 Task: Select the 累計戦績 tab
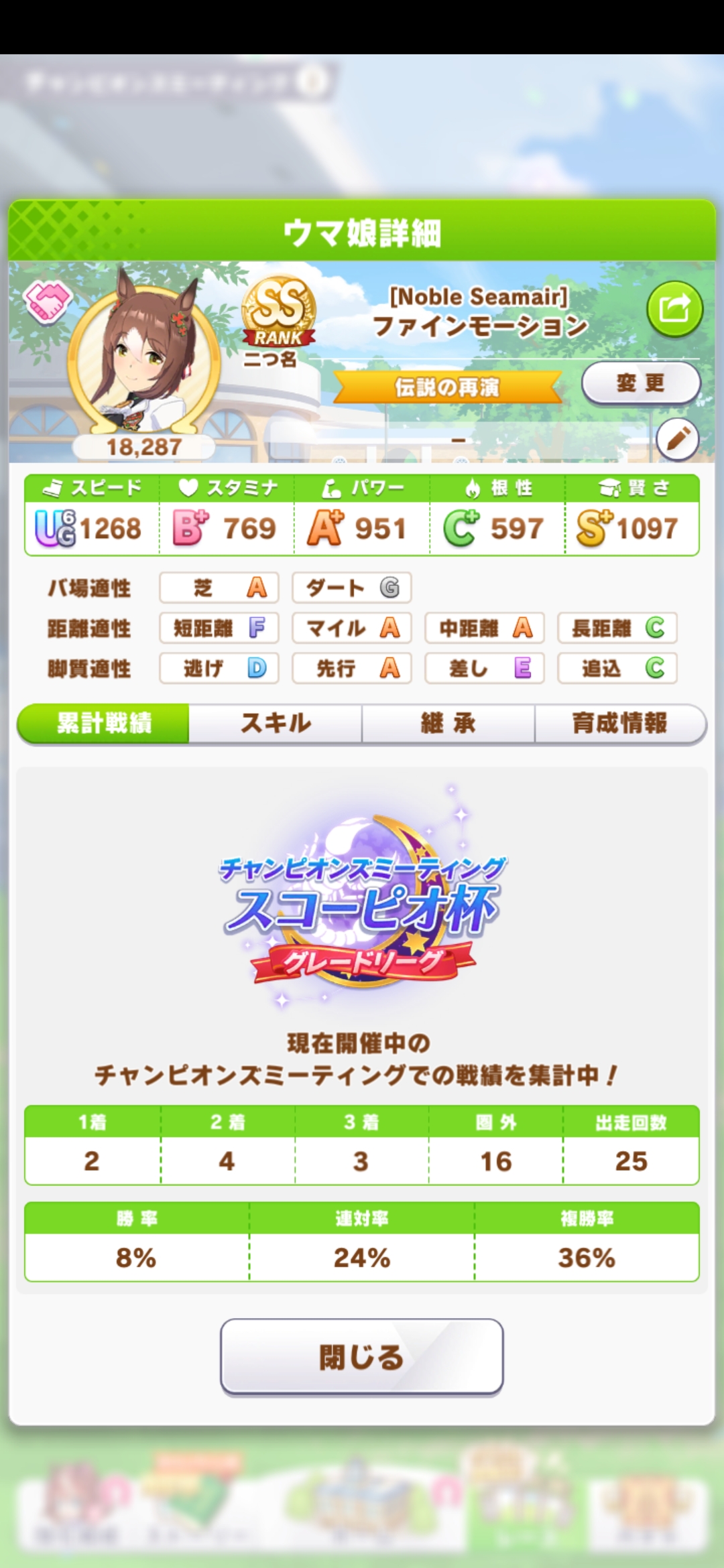point(104,723)
